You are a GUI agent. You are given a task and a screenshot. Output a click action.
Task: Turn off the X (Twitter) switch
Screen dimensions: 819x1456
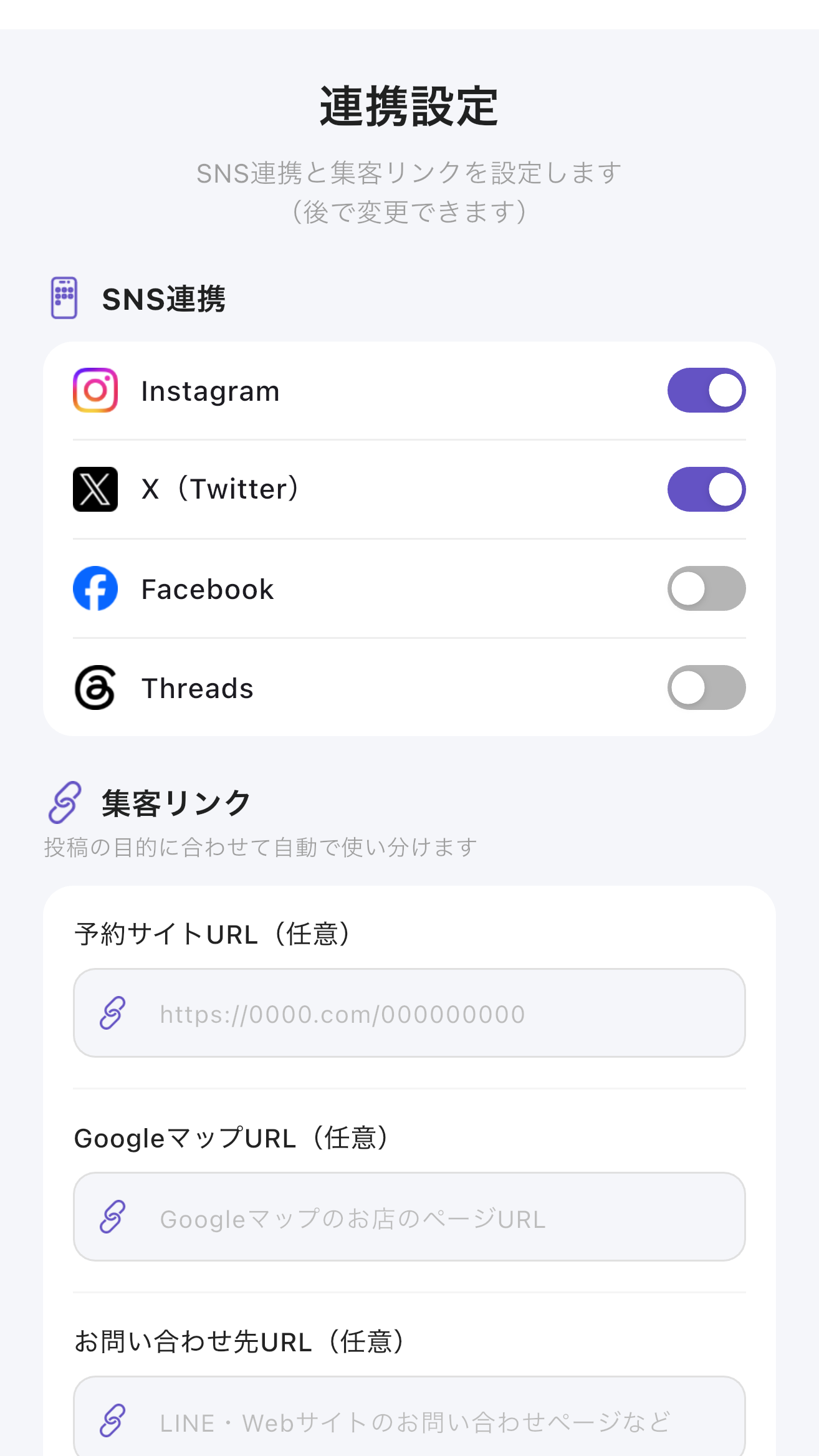[x=706, y=489]
